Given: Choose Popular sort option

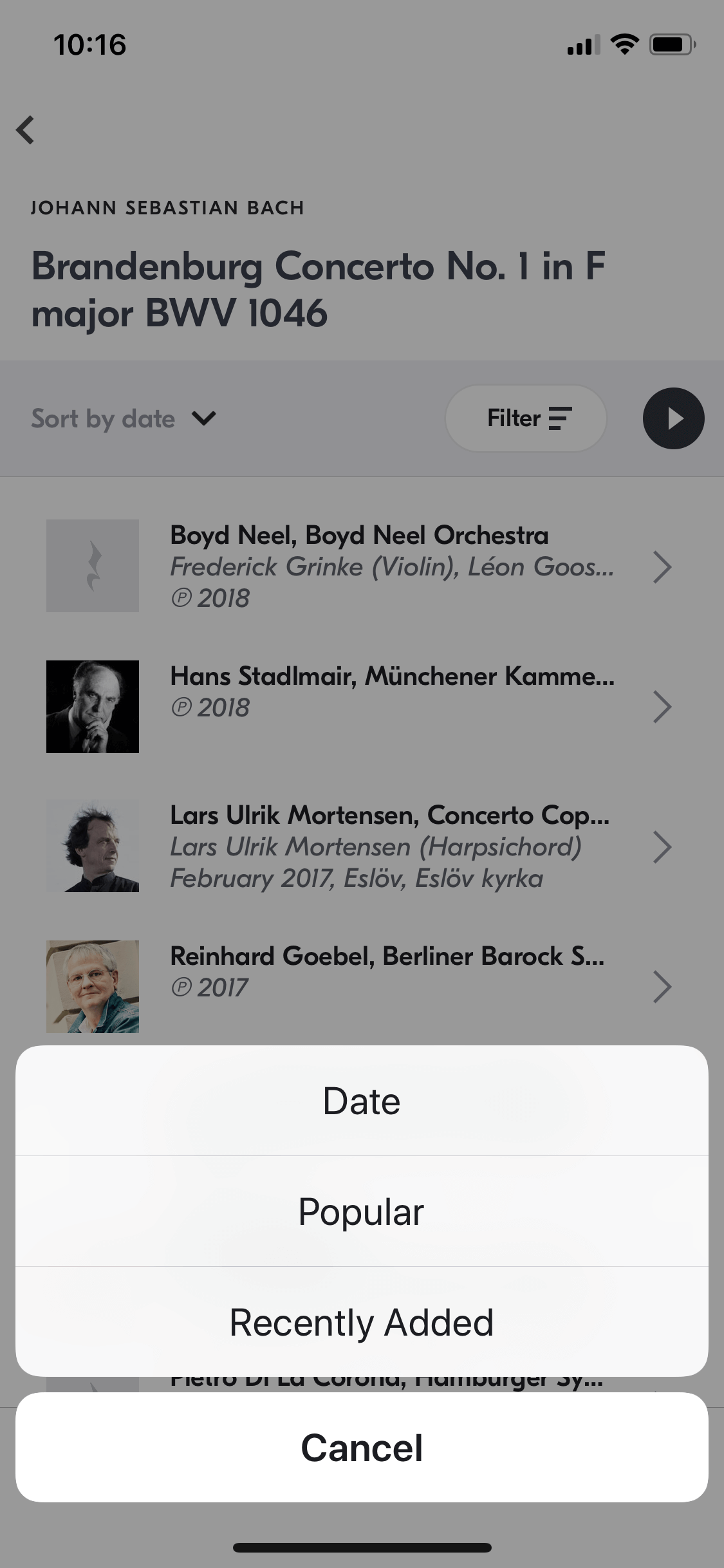Looking at the screenshot, I should click(362, 1211).
